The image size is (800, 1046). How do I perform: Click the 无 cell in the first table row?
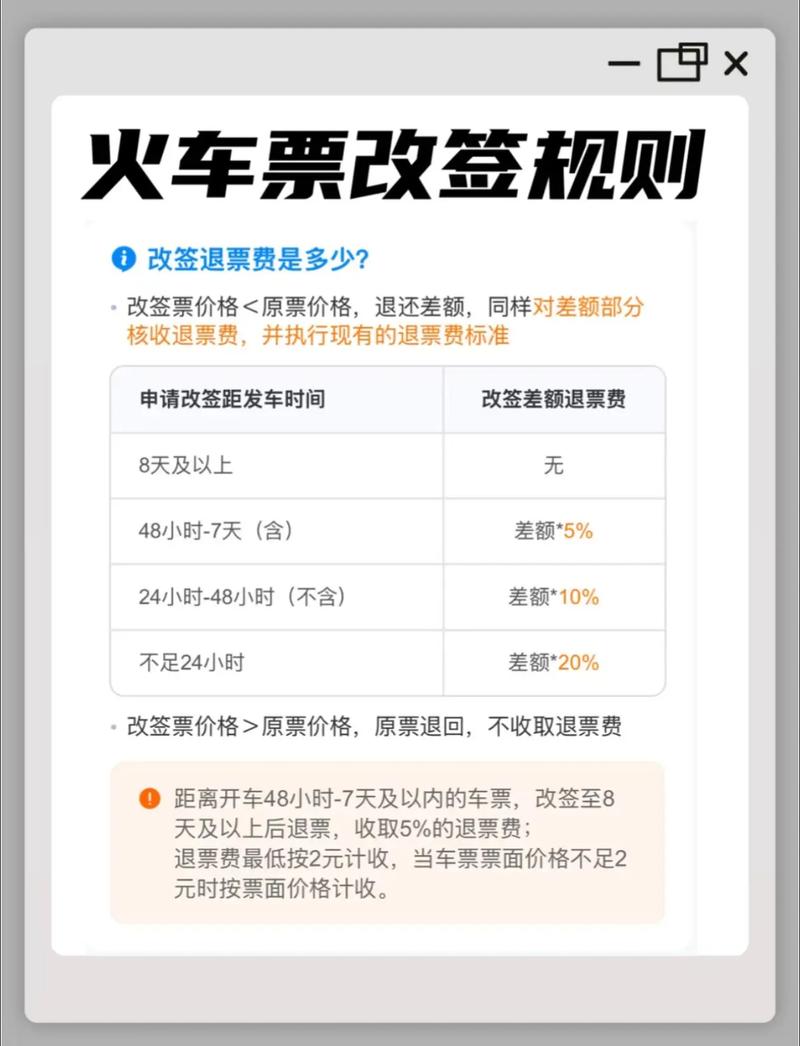(x=553, y=465)
